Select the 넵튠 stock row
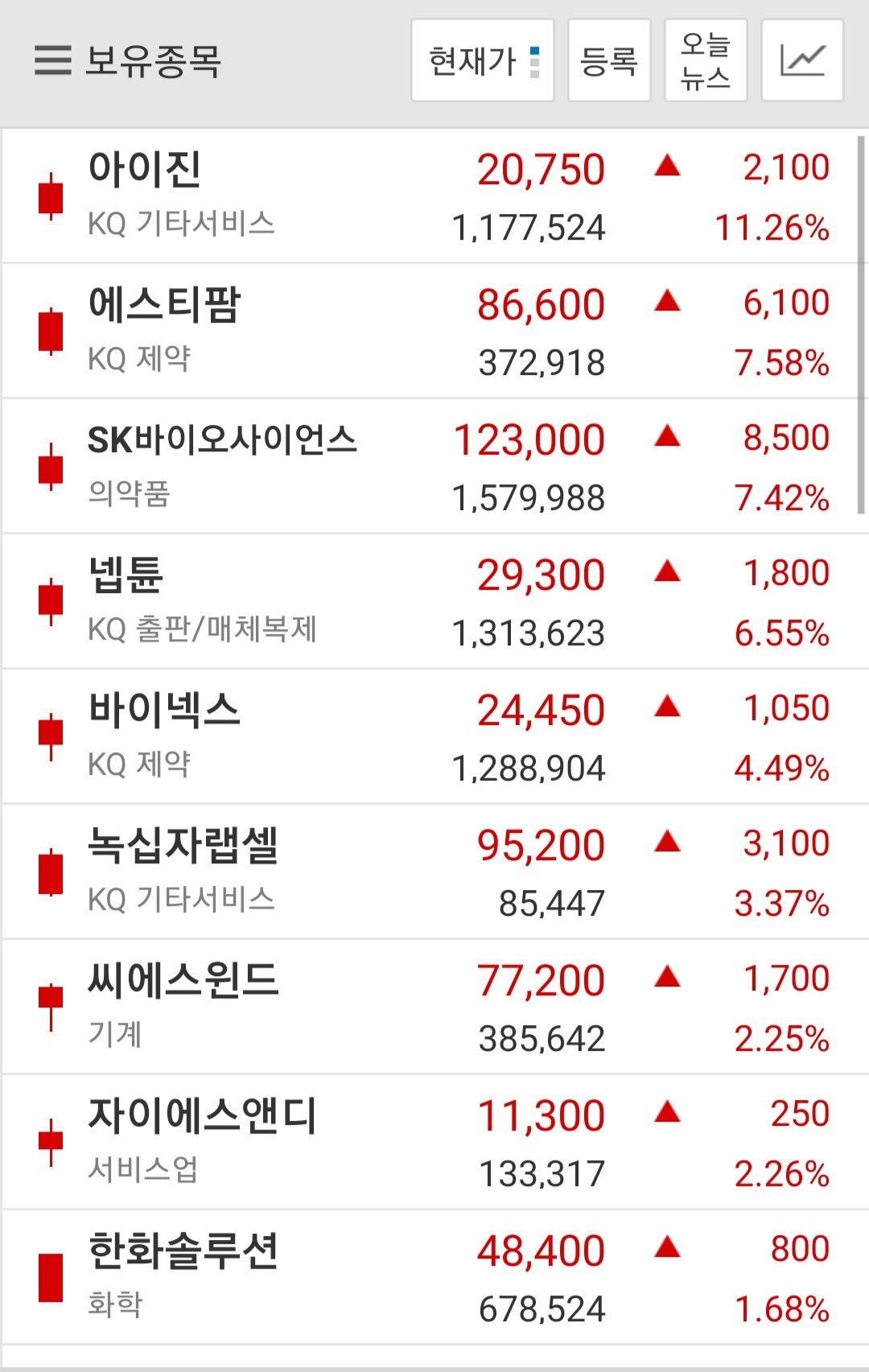Screen dimensions: 869x1372 [434, 602]
